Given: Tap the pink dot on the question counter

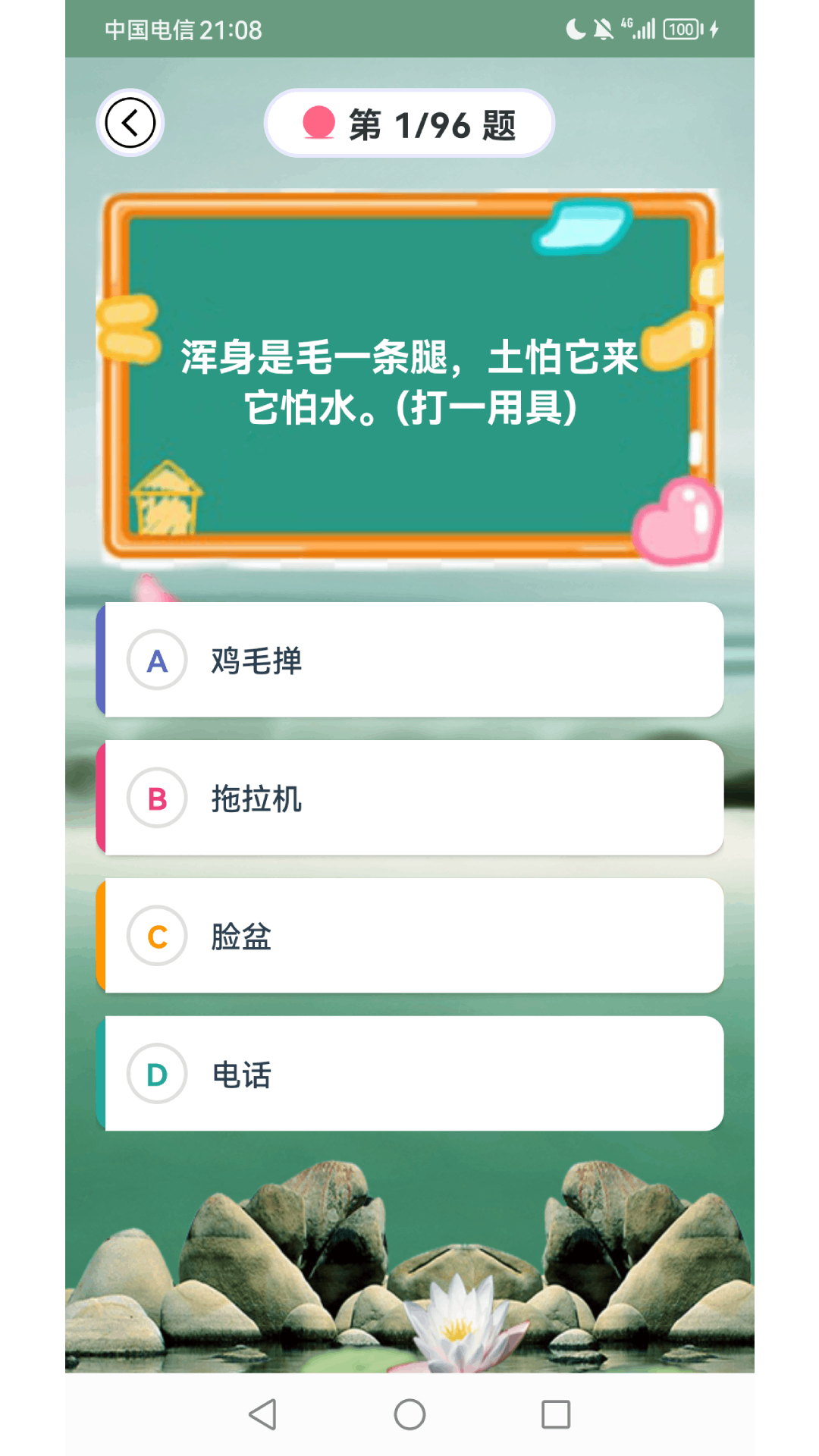Looking at the screenshot, I should [318, 124].
